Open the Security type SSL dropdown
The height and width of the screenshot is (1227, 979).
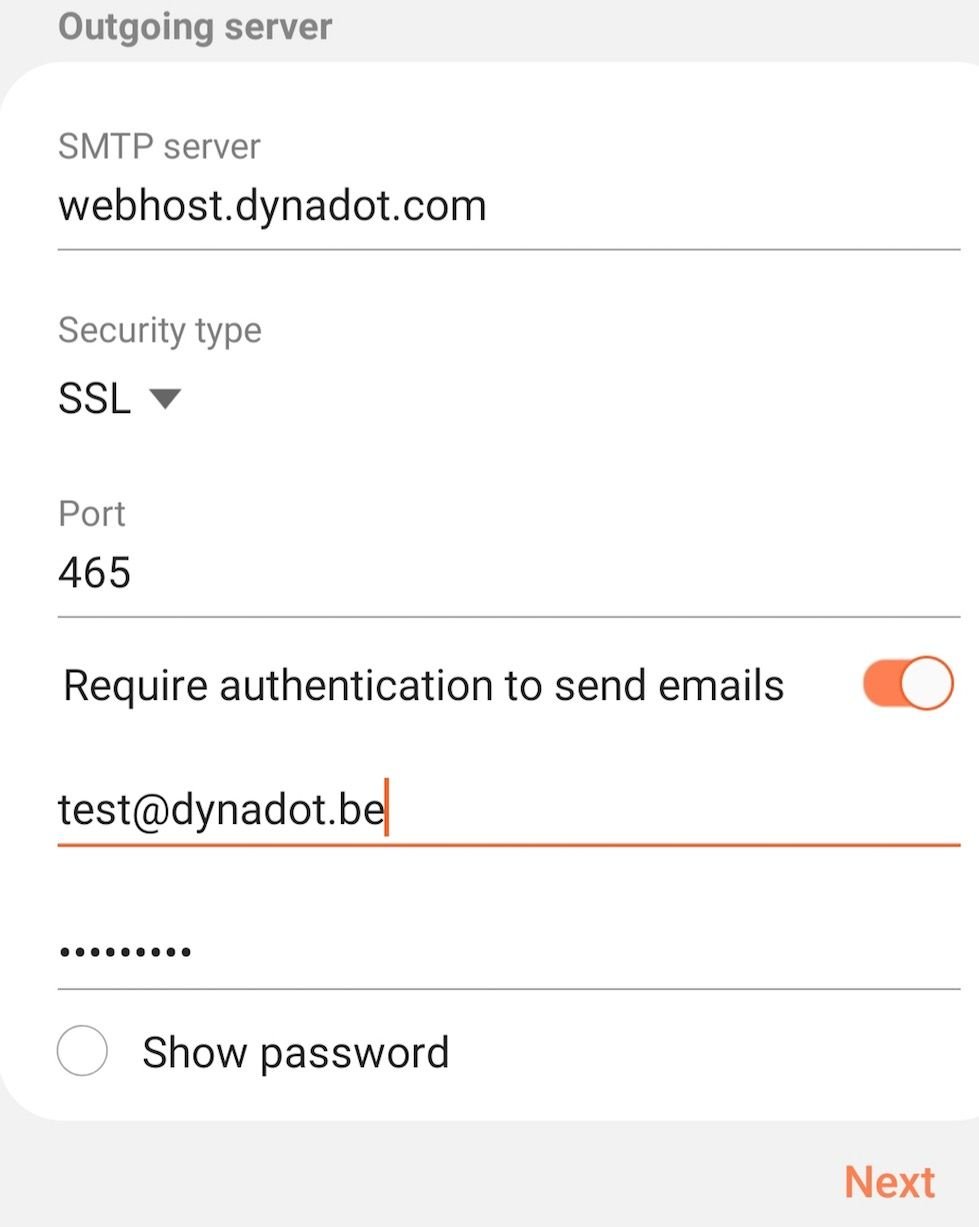(x=119, y=399)
